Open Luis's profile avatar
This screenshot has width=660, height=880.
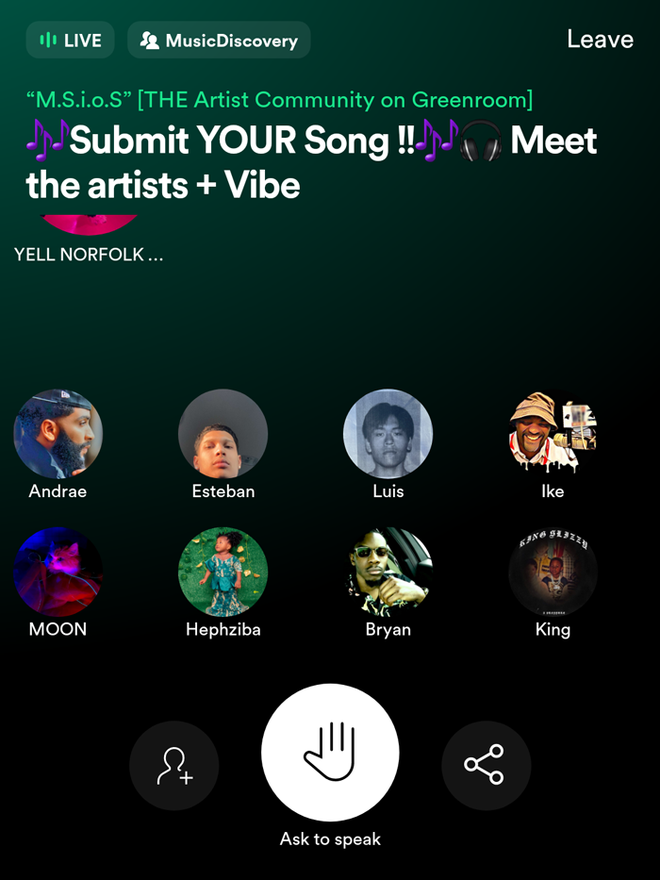pyautogui.click(x=388, y=434)
